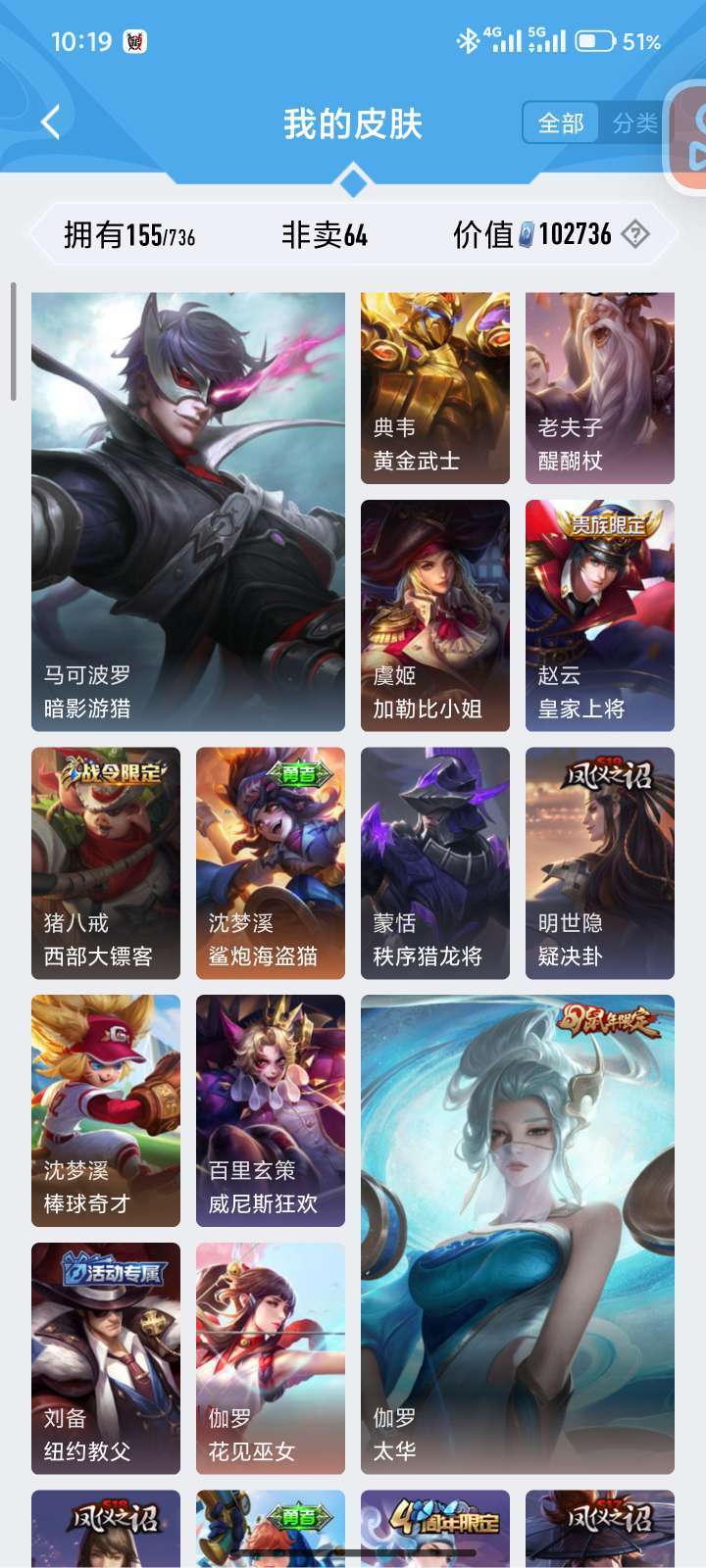Viewport: 706px width, 1568px height.
Task: Switch to the 分类 tab
Action: [634, 123]
